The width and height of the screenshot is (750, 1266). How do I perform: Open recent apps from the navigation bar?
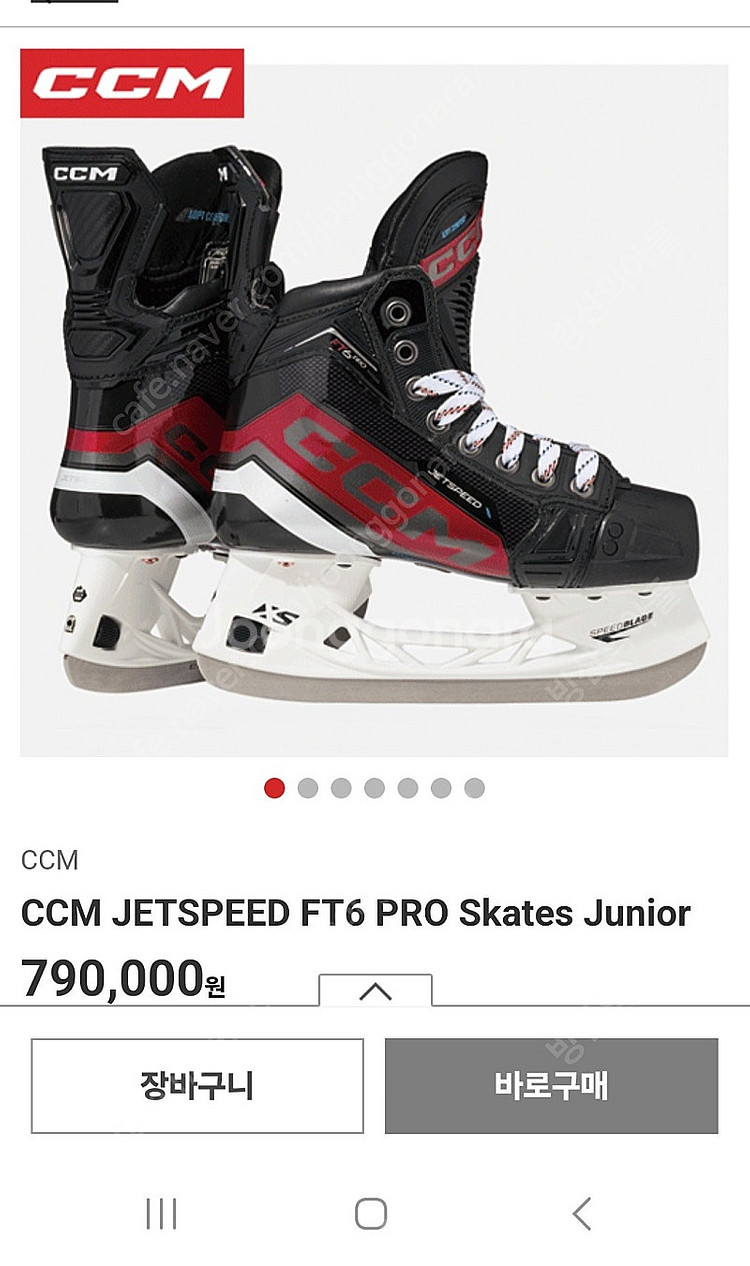pos(161,1213)
